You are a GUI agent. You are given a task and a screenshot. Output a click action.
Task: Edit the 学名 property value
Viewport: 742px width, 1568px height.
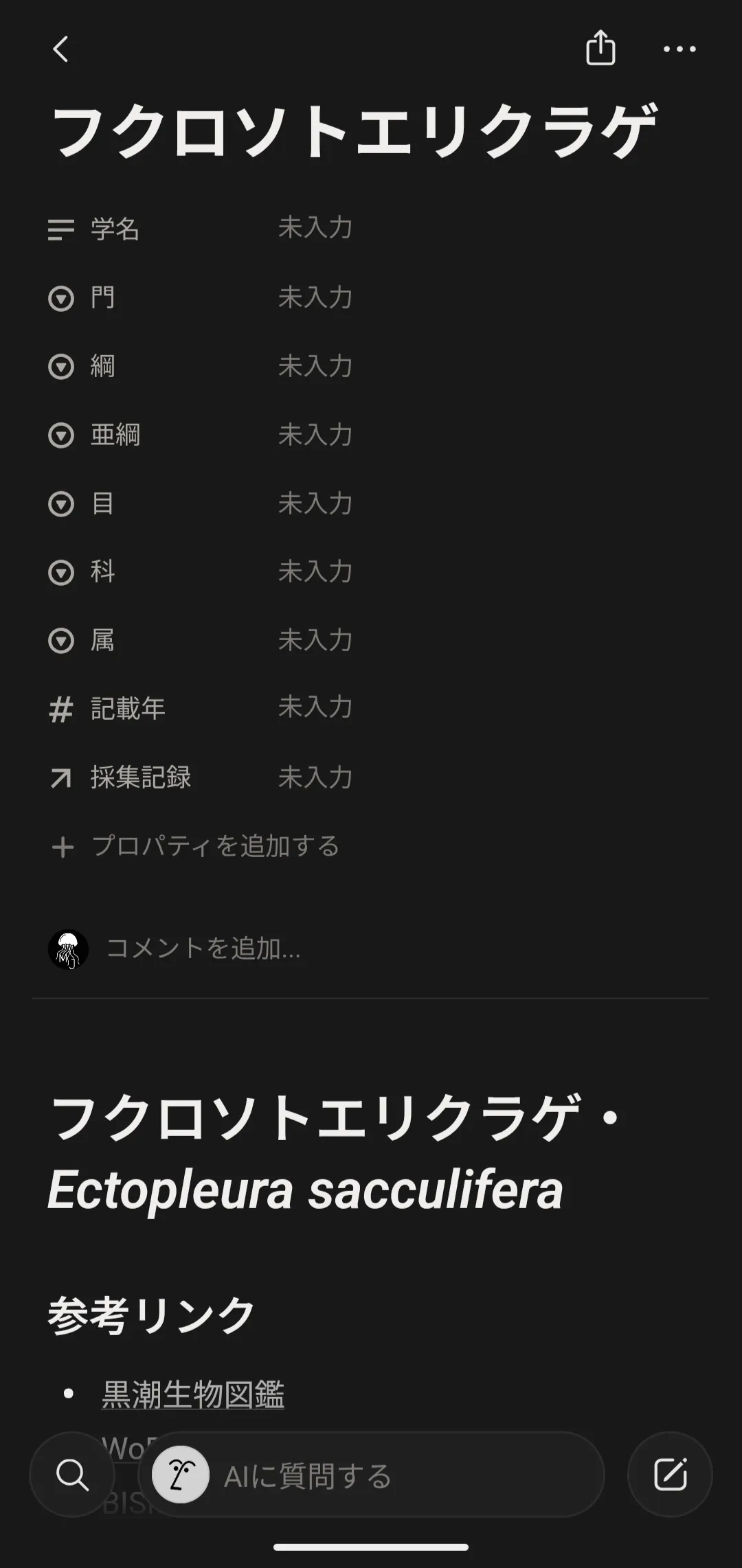(315, 228)
